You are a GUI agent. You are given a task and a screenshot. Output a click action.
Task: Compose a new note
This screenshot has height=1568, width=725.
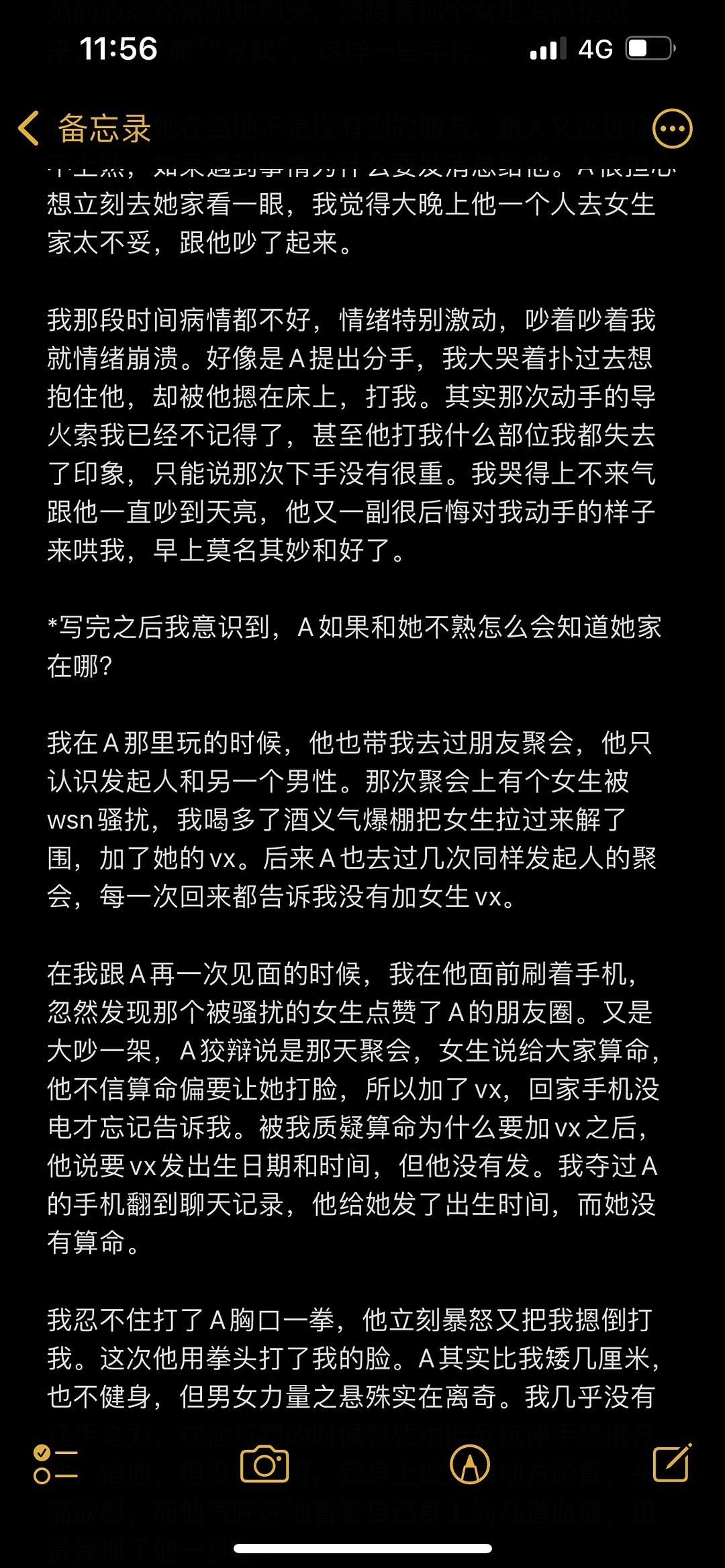coord(672,1463)
